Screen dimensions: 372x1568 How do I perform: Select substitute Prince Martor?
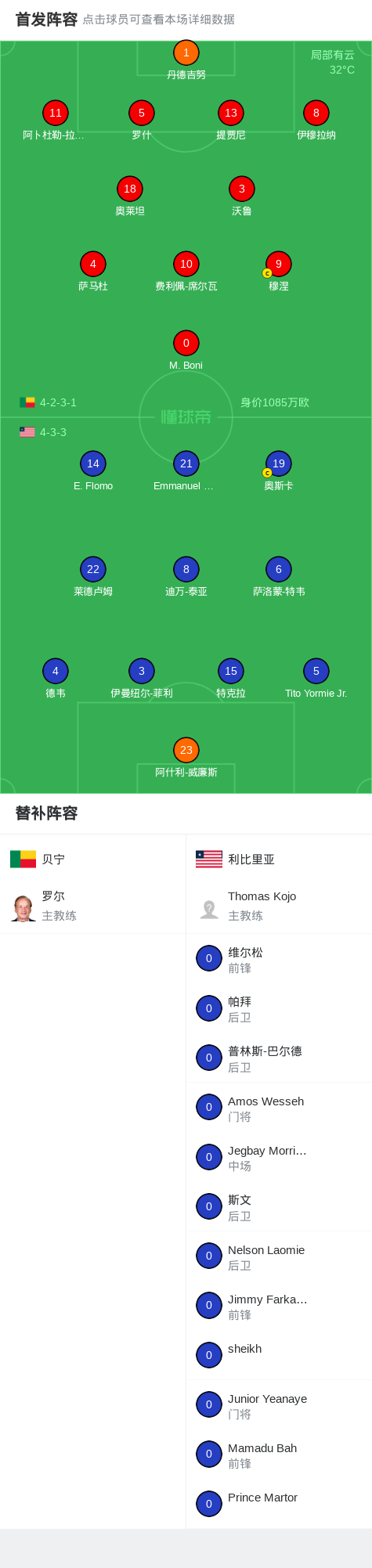(279, 1504)
